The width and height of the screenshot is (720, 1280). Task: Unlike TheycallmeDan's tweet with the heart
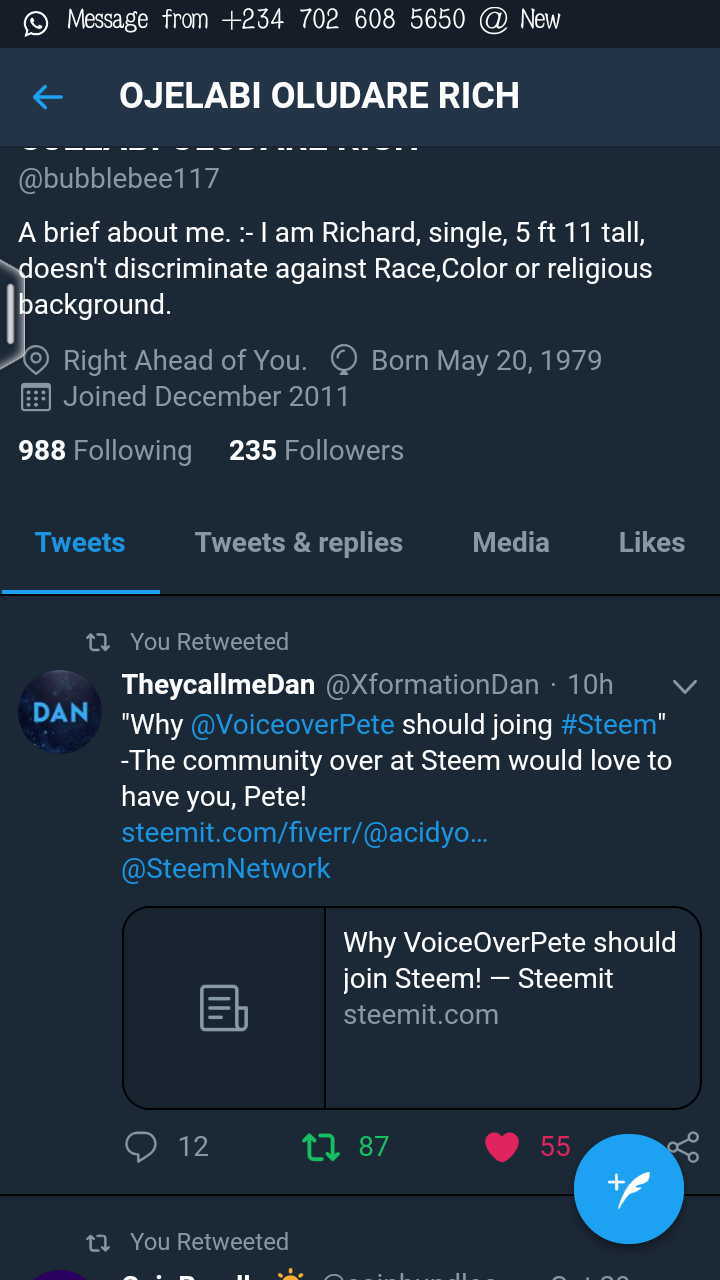(x=502, y=1146)
